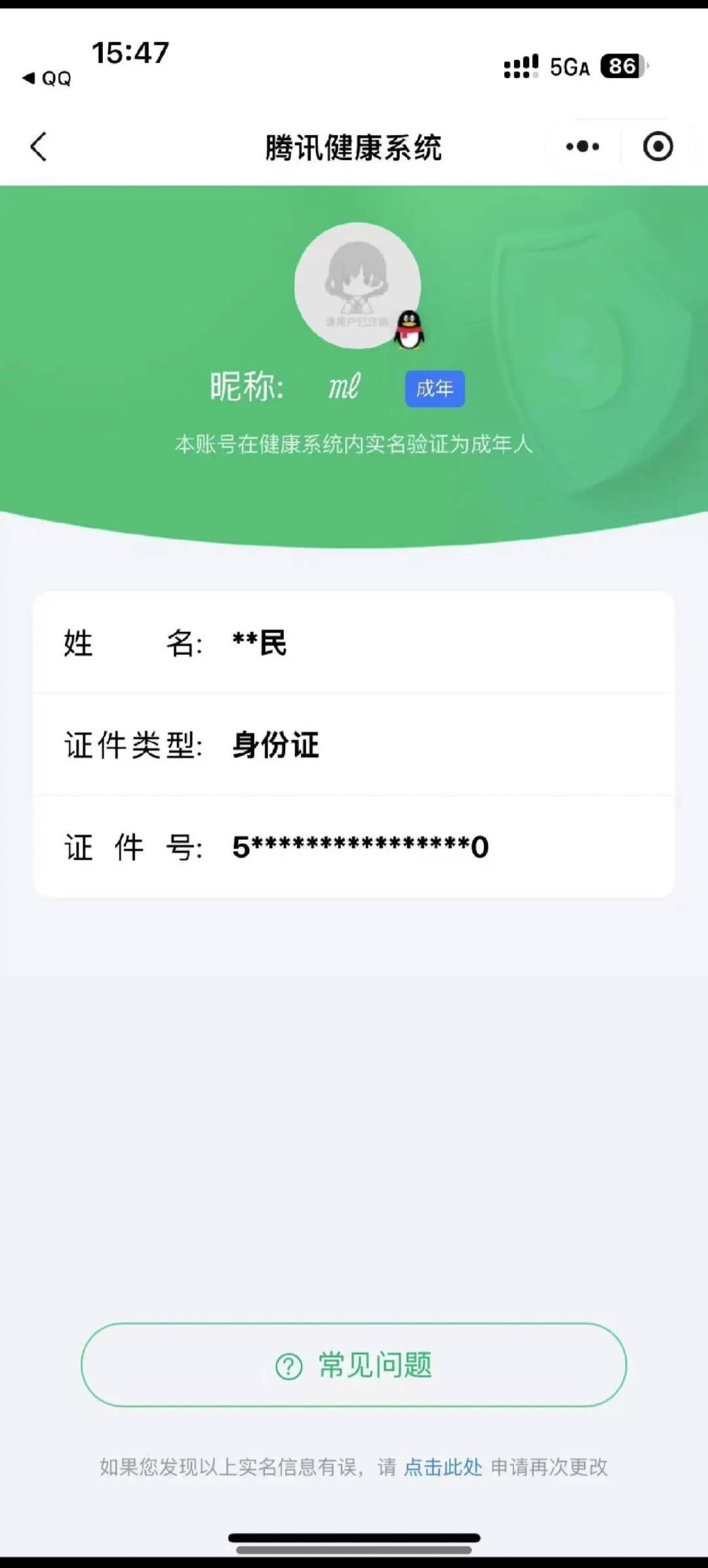Tap the cellular signal indicator in status bar
The image size is (708, 1568).
point(520,65)
